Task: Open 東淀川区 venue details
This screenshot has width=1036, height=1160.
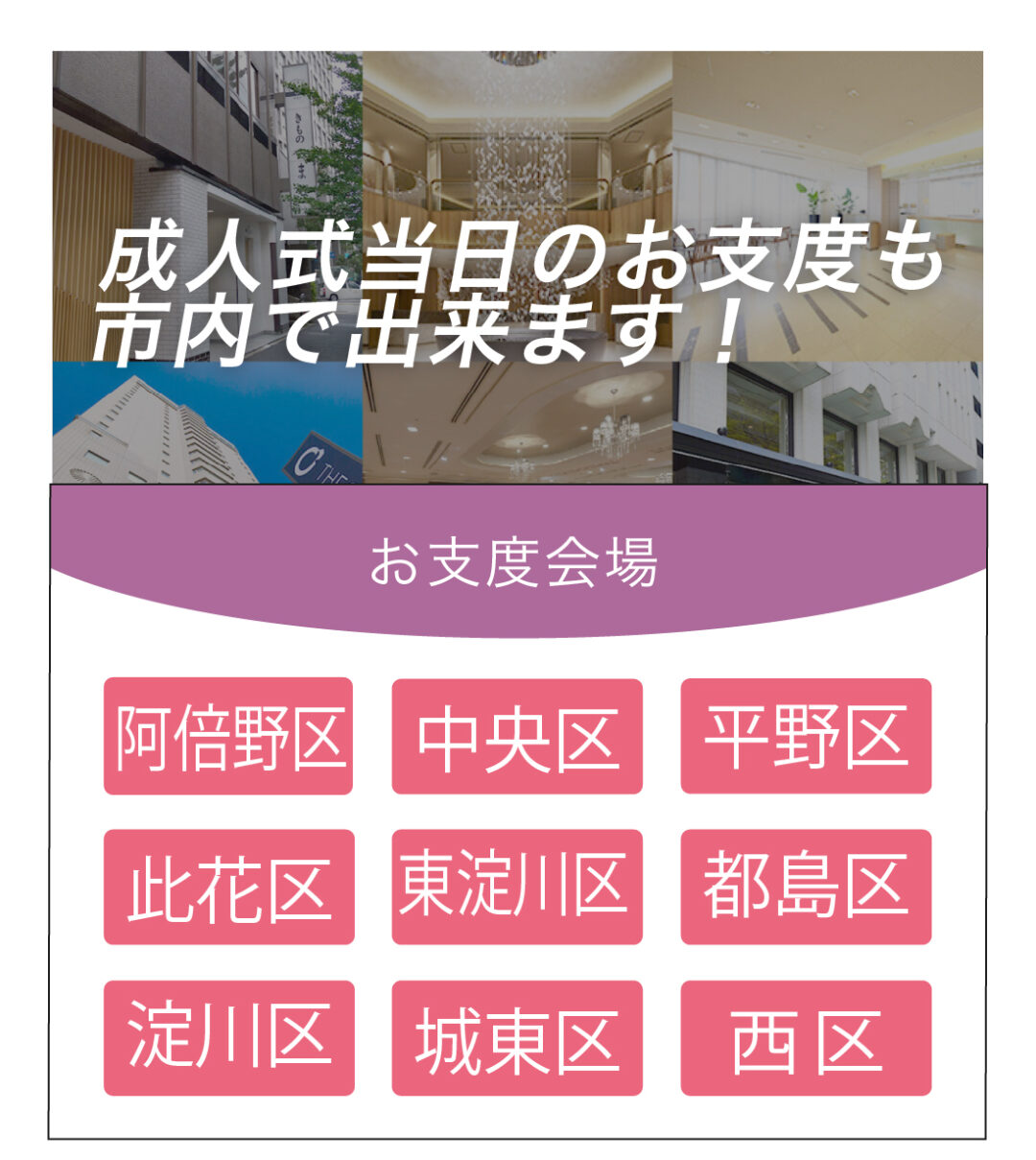Action: click(x=517, y=887)
